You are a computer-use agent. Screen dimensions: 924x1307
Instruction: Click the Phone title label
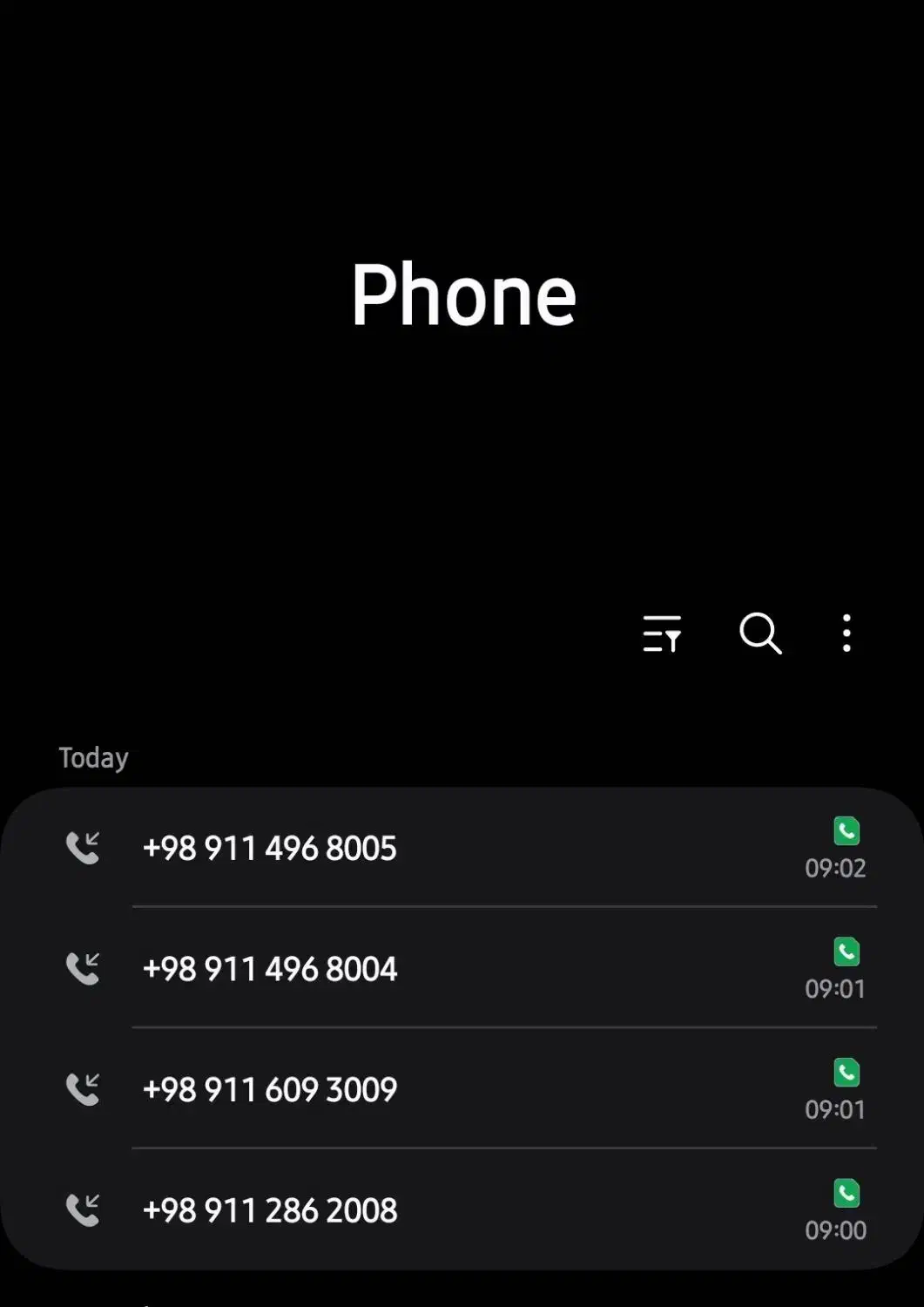point(464,295)
